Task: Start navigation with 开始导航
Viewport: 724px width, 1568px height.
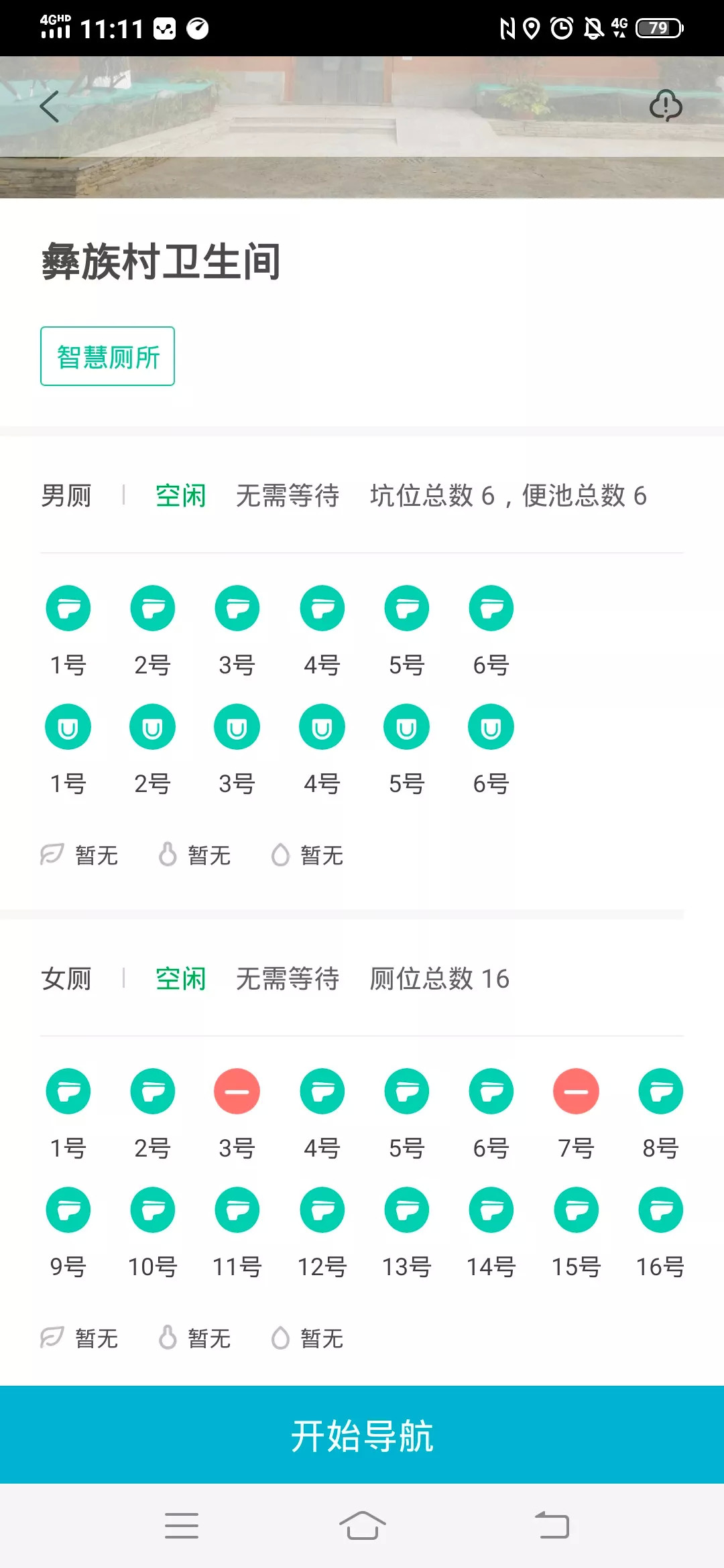Action: click(362, 1435)
